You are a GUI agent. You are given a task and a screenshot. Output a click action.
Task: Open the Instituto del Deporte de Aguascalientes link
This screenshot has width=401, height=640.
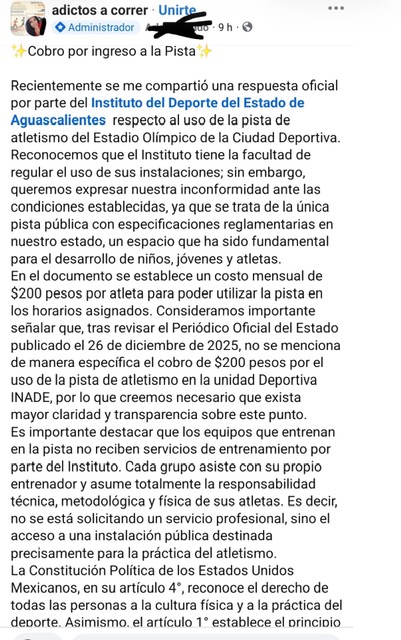pyautogui.click(x=157, y=111)
